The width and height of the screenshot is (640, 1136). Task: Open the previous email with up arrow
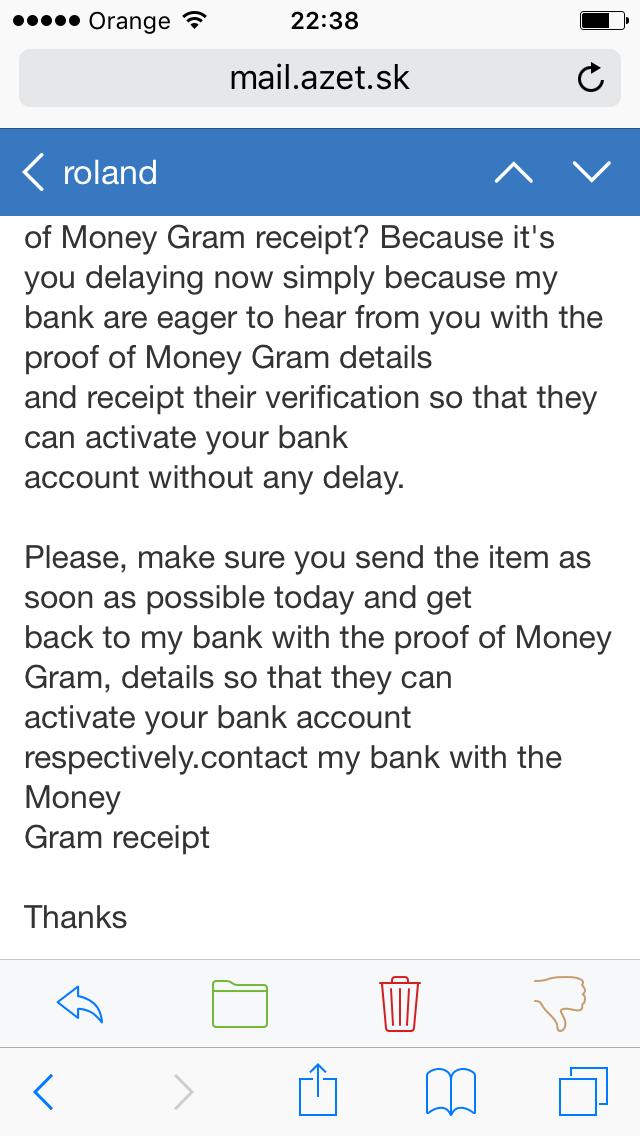point(513,172)
